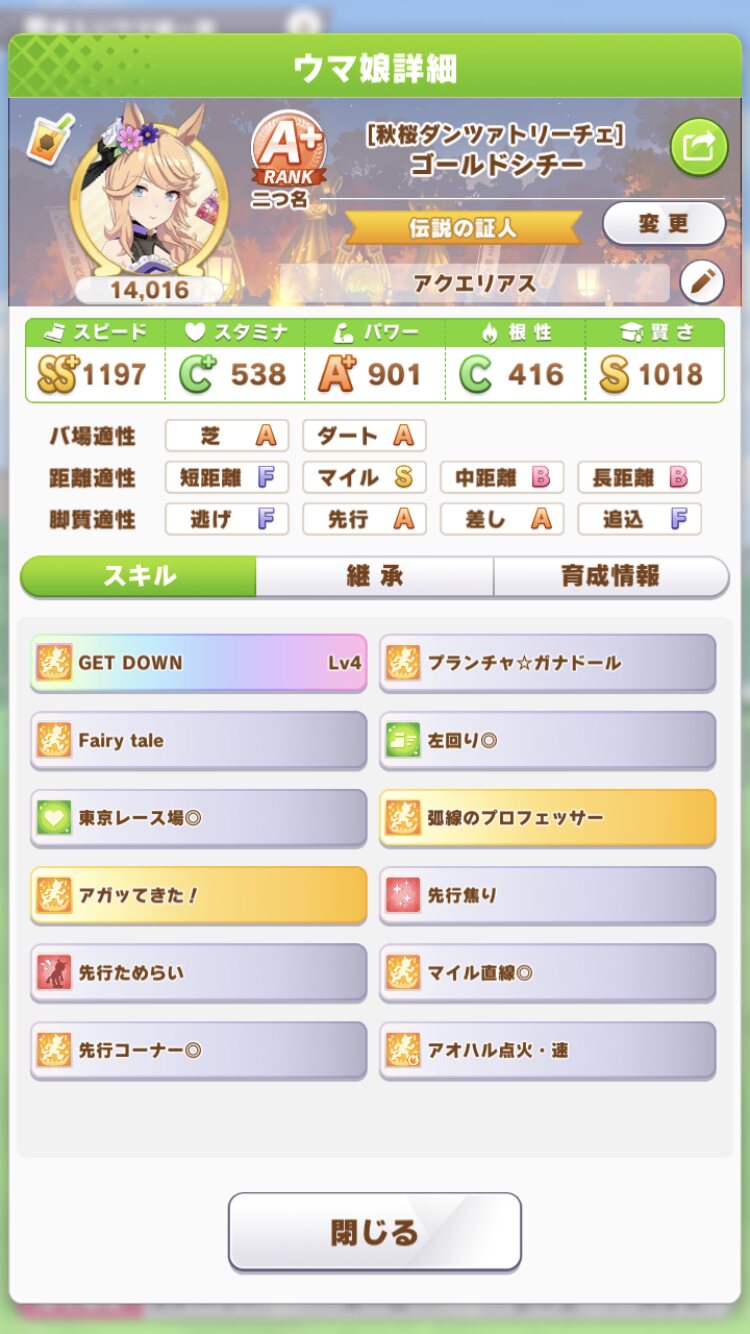Tap the 先行焦り skill
The width and height of the screenshot is (750, 1334).
pos(547,895)
